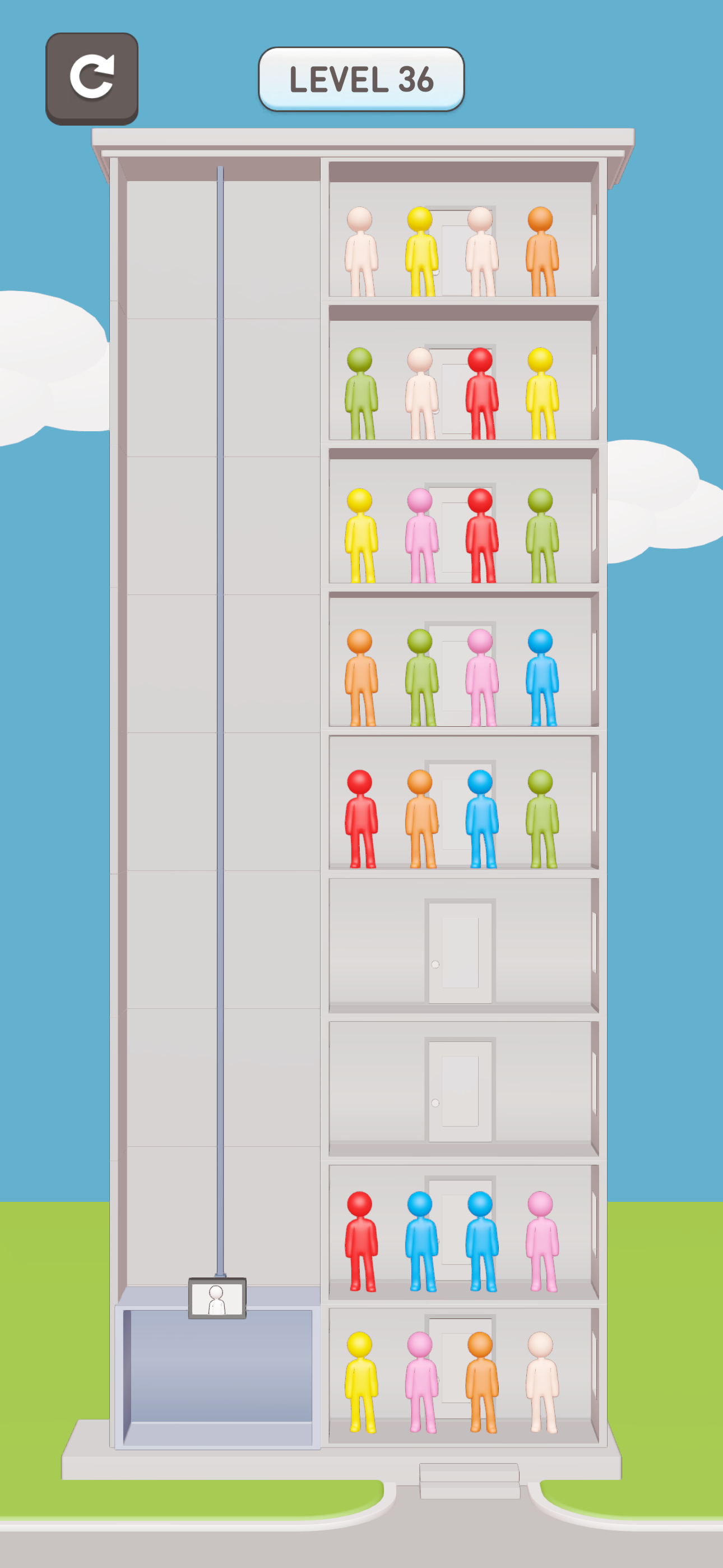
Task: Restart the level with the reset button
Action: tap(92, 79)
